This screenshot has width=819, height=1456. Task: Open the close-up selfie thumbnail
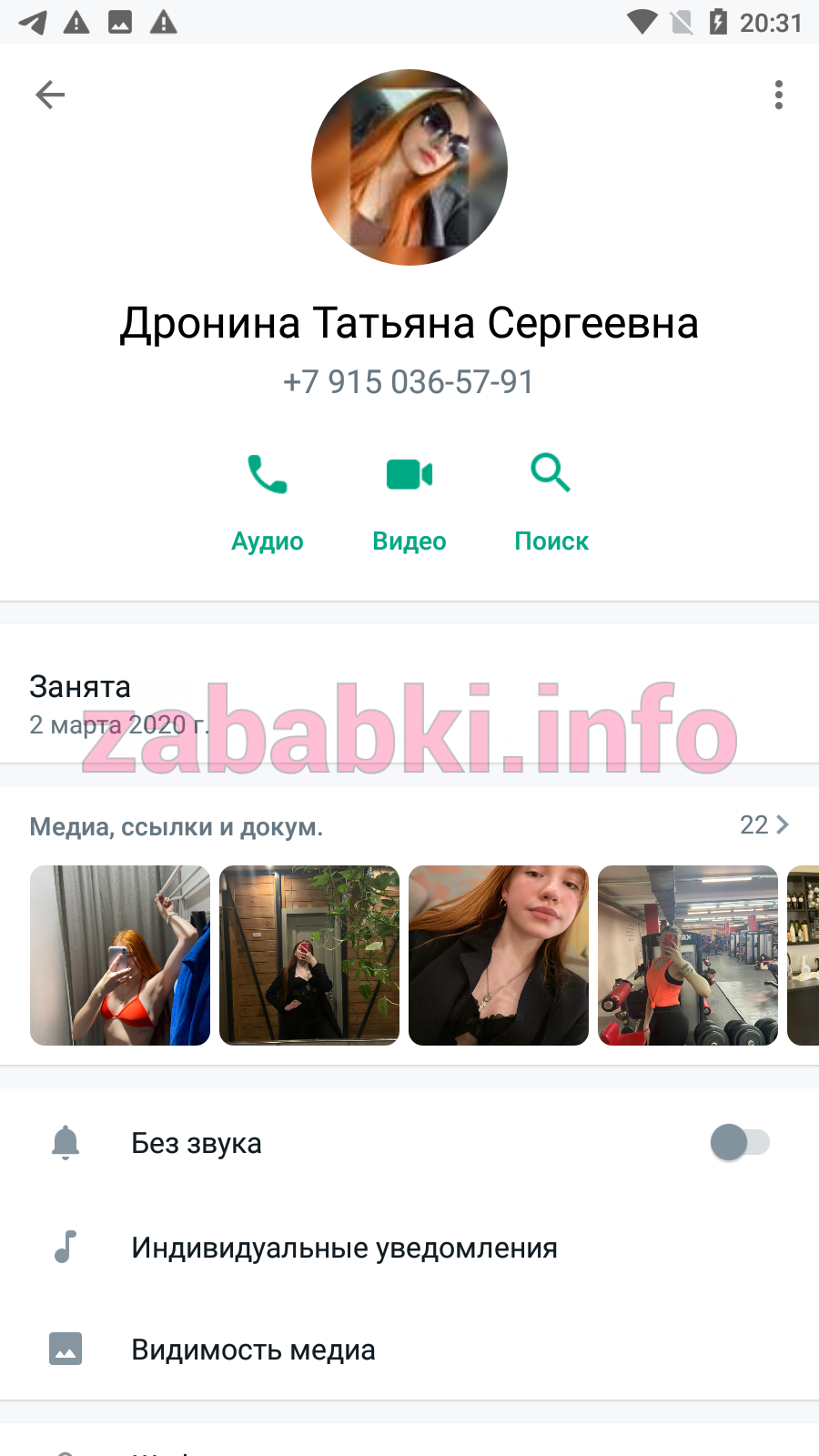tap(499, 955)
